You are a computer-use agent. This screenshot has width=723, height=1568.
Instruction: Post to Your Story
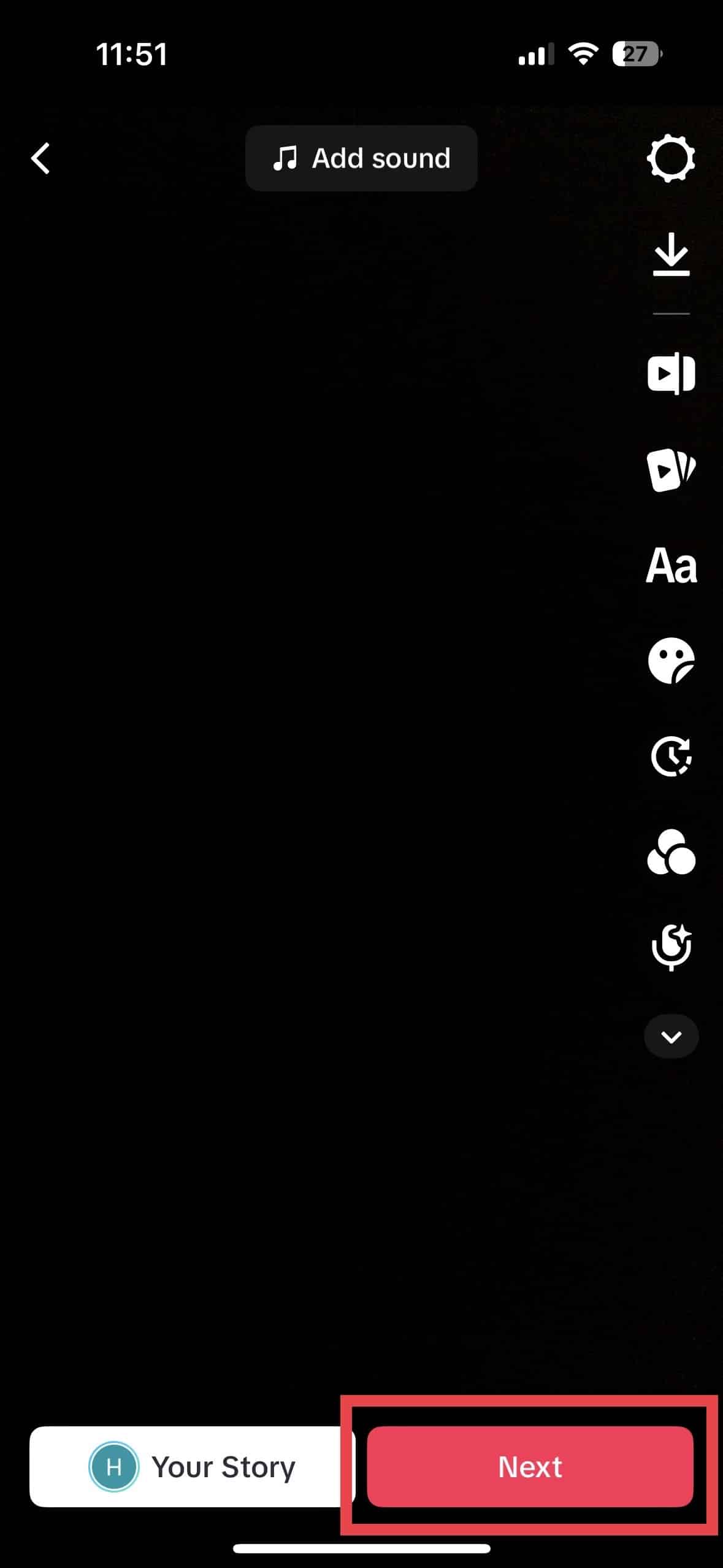[192, 1467]
